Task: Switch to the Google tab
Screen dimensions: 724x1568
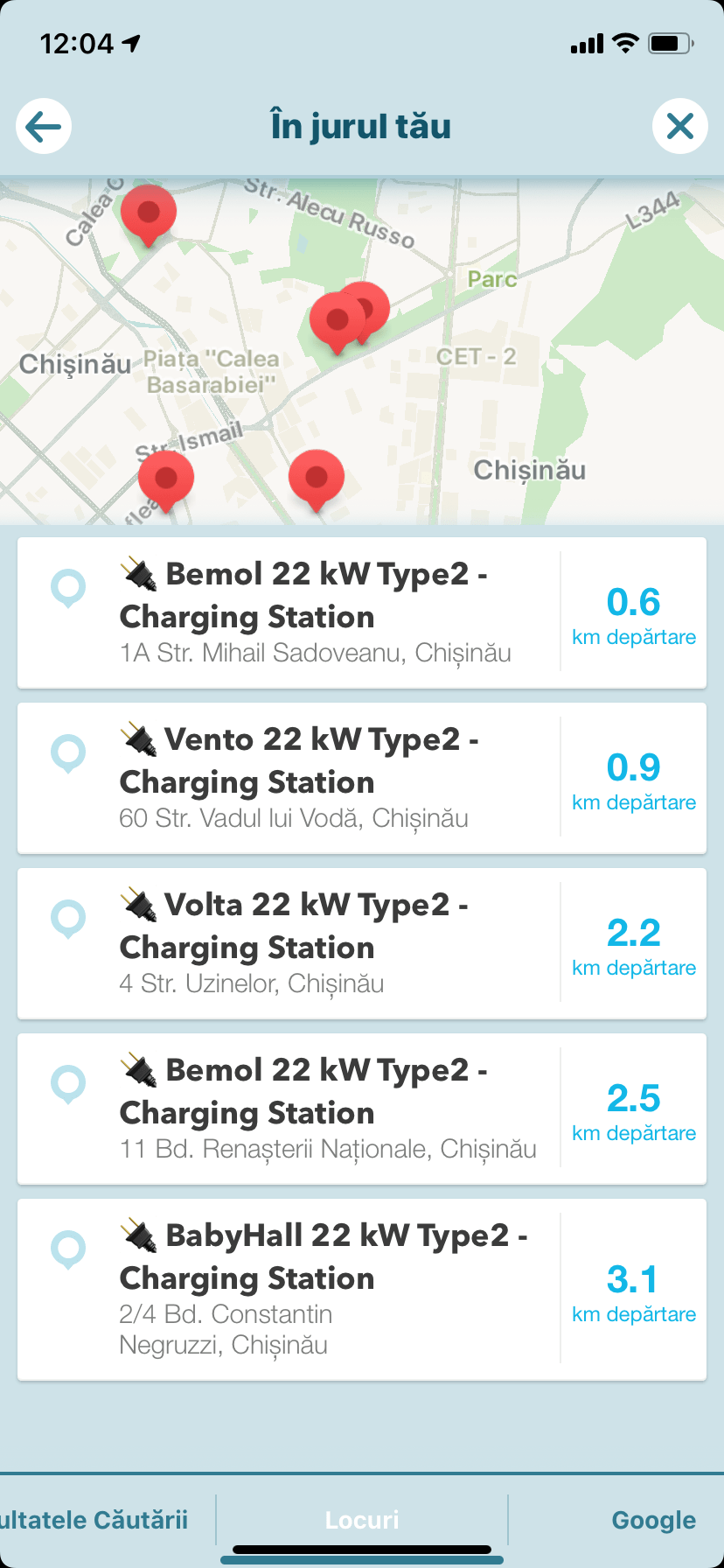Action: tap(653, 1520)
